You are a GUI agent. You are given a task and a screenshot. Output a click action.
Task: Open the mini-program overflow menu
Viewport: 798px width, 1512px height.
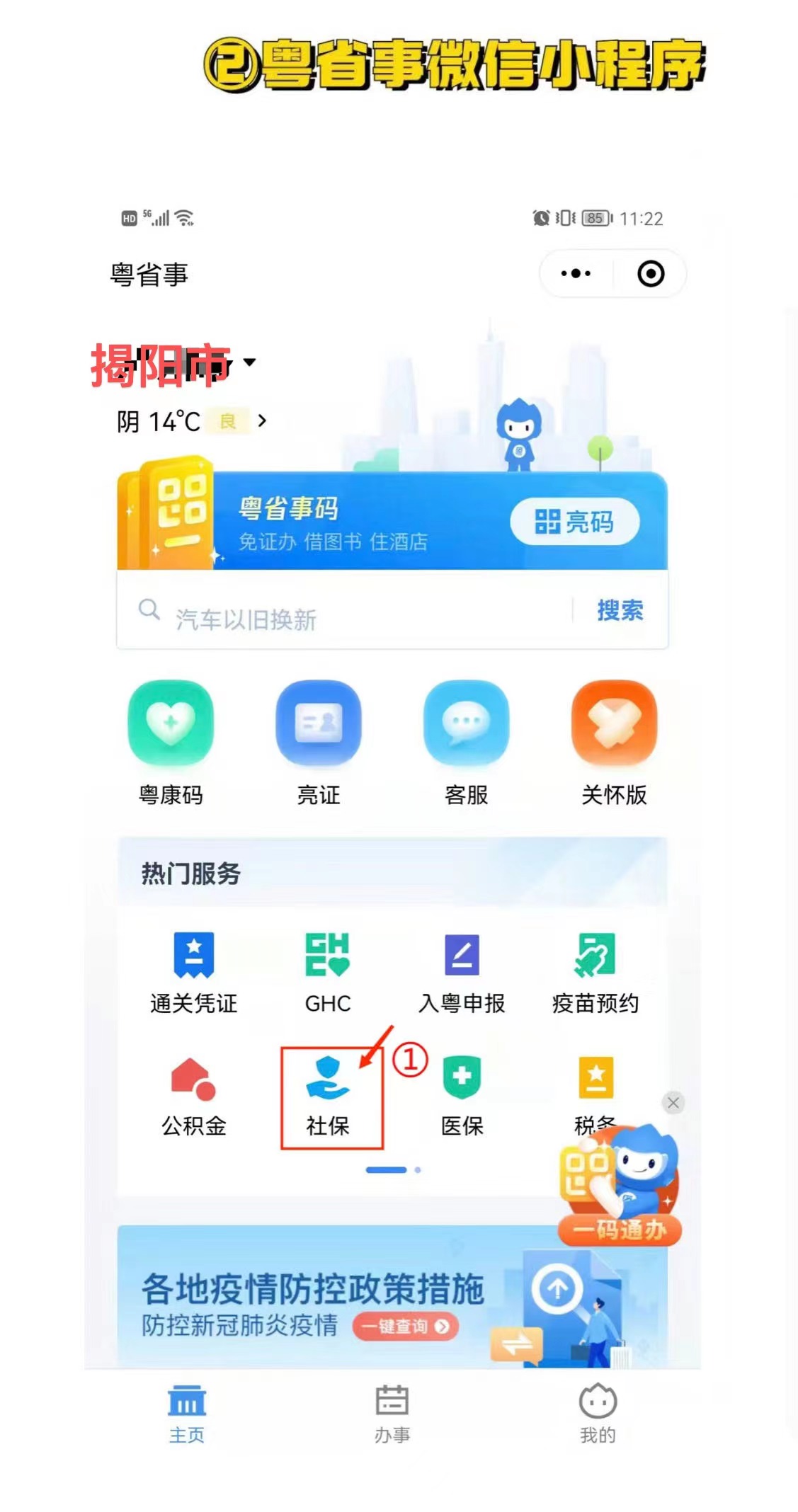click(x=575, y=273)
